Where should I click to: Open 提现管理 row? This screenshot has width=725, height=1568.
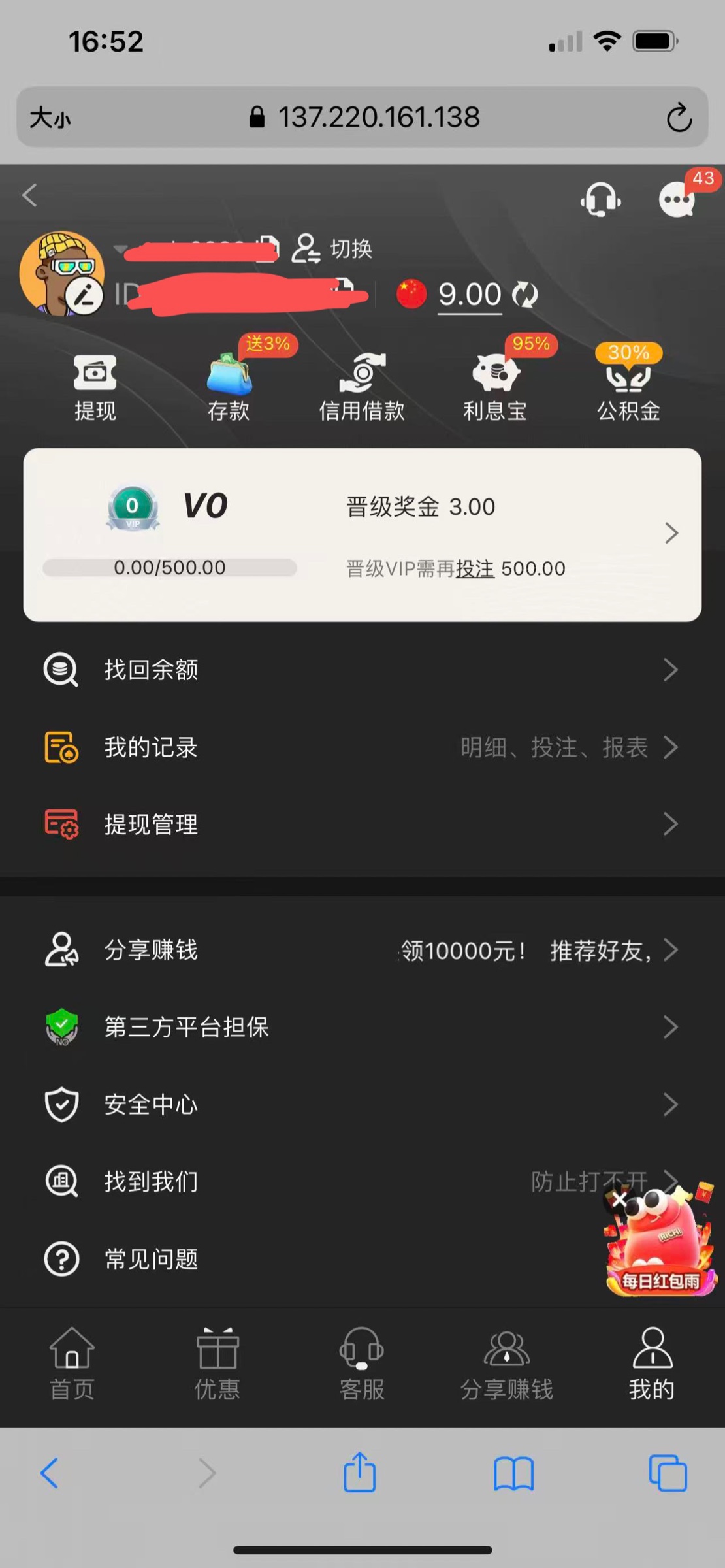(x=362, y=824)
